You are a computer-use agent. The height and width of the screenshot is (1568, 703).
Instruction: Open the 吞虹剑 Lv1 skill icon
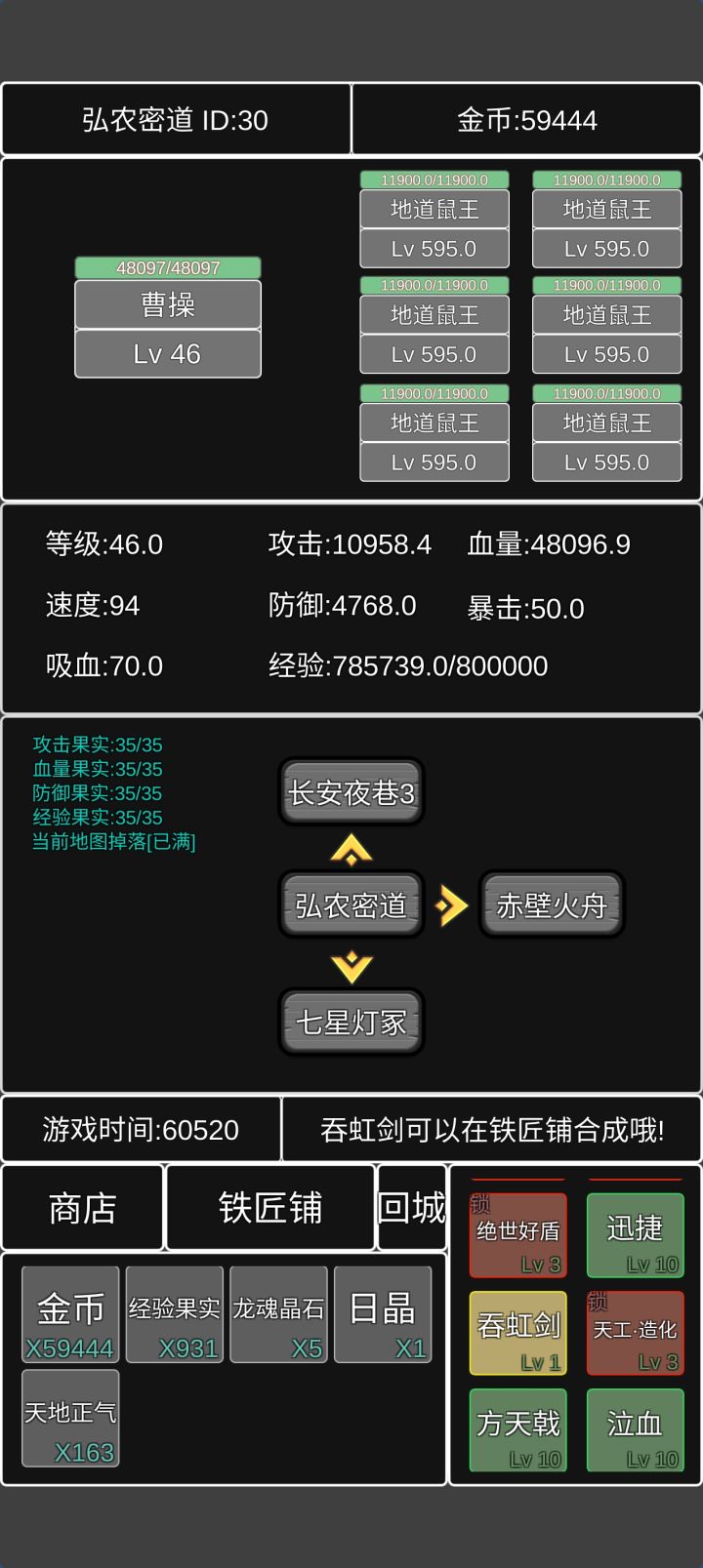[517, 1333]
